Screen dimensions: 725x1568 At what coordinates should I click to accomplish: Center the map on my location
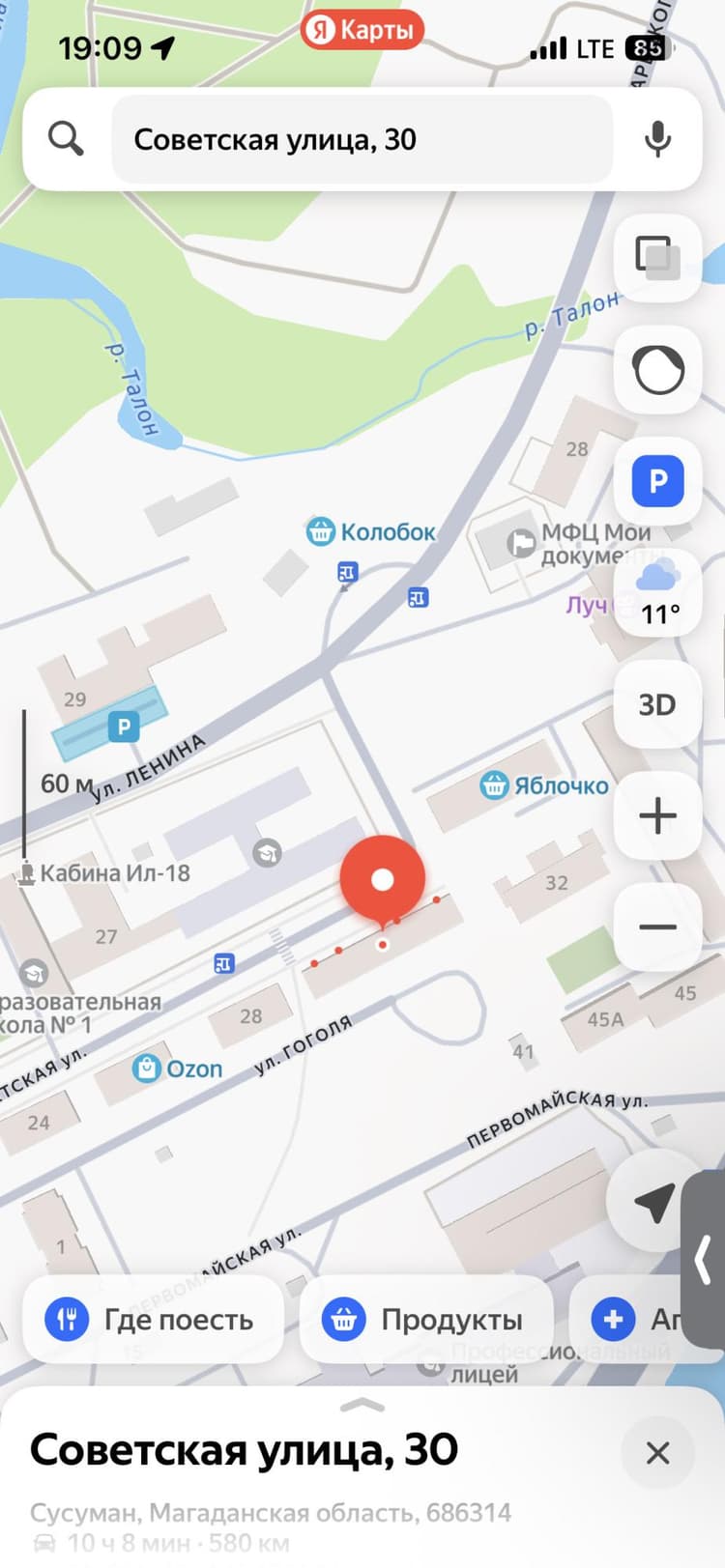653,1203
